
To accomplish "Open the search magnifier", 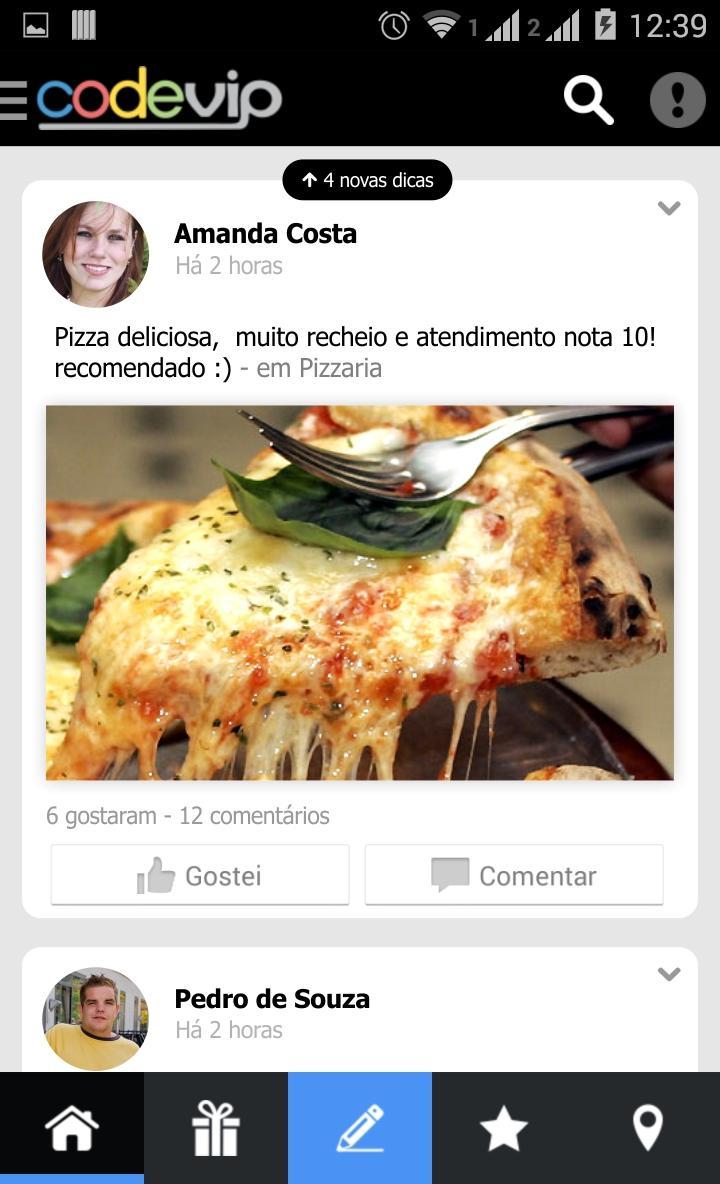I will click(x=588, y=100).
